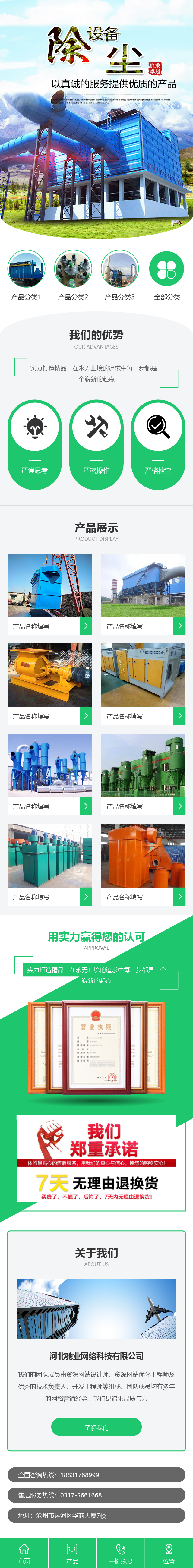Go to the 首页 tab
Viewport: 193px width, 1568px height.
coord(24,1553)
